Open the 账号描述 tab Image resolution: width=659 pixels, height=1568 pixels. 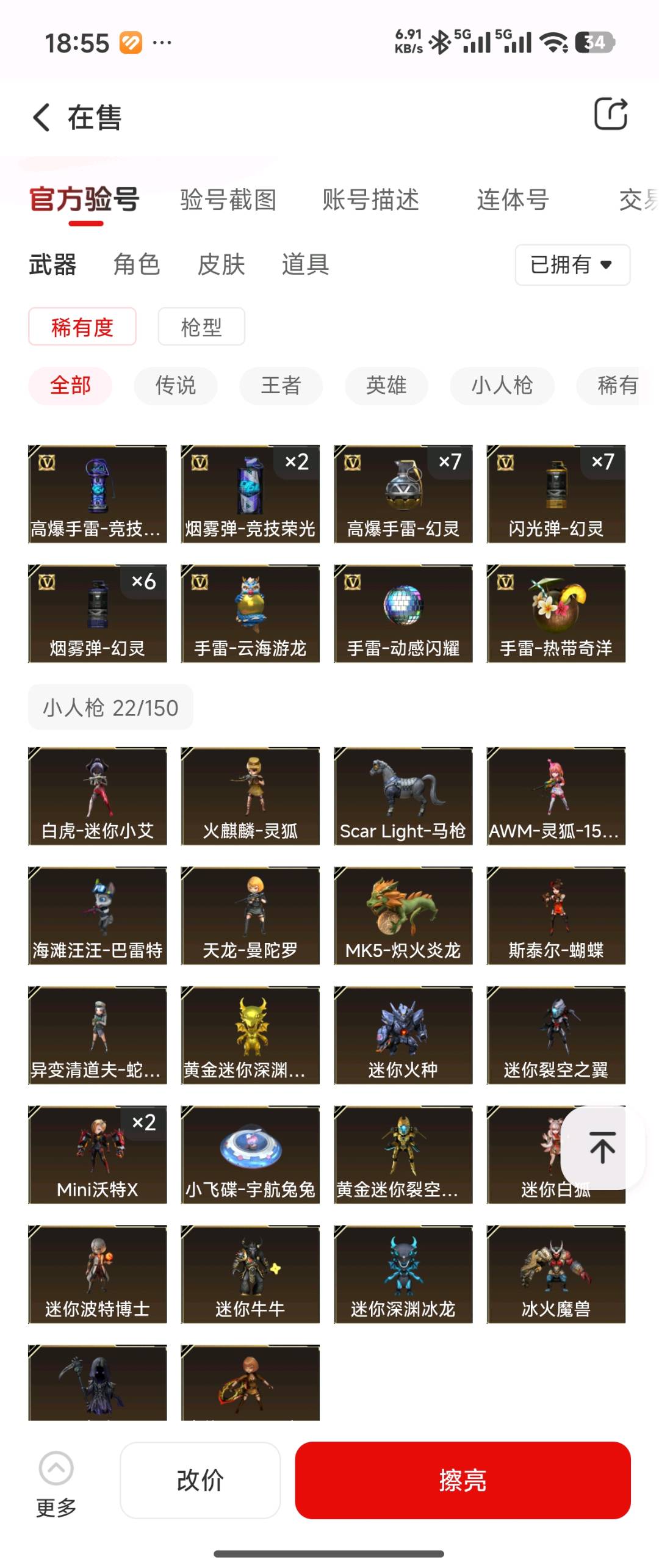pyautogui.click(x=370, y=200)
